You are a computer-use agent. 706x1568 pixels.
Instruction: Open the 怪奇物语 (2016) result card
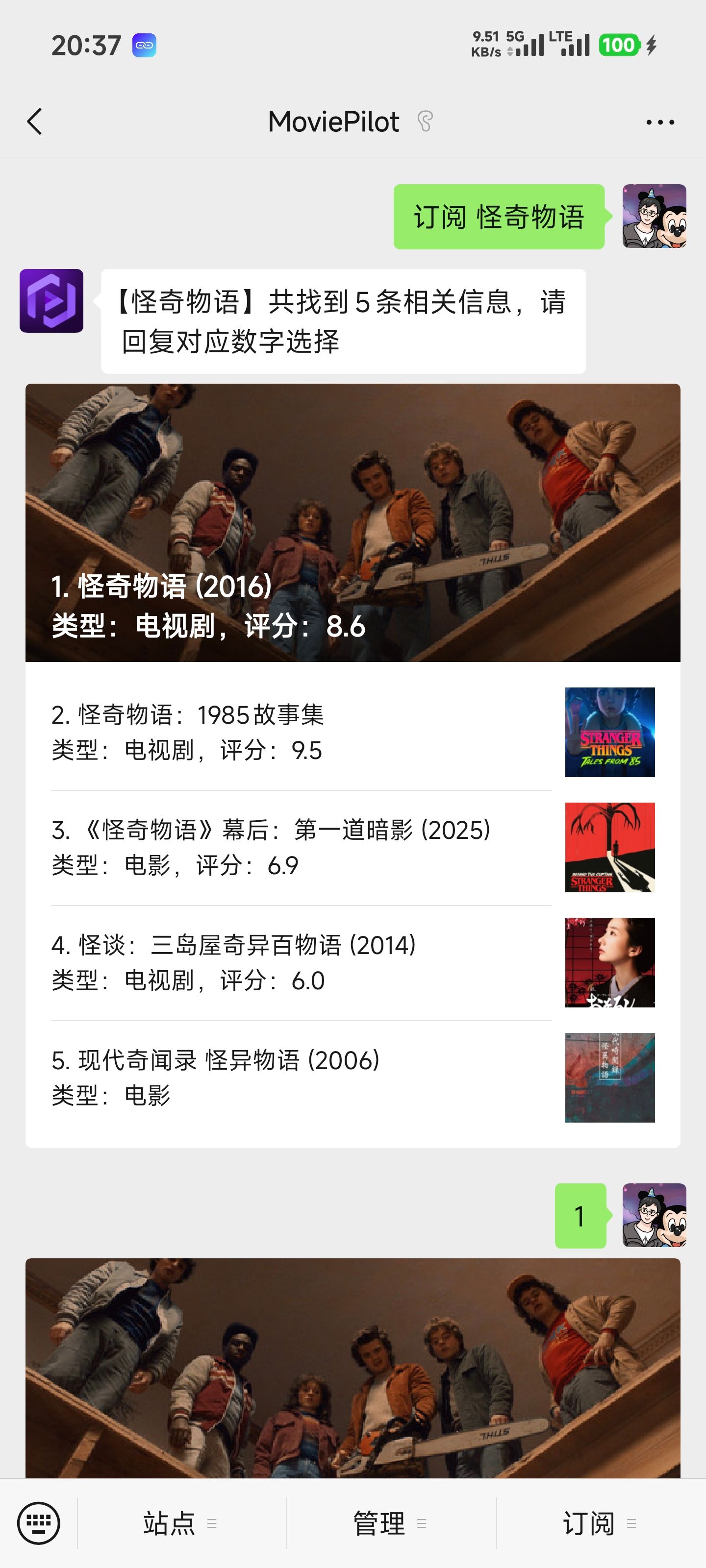pos(352,522)
